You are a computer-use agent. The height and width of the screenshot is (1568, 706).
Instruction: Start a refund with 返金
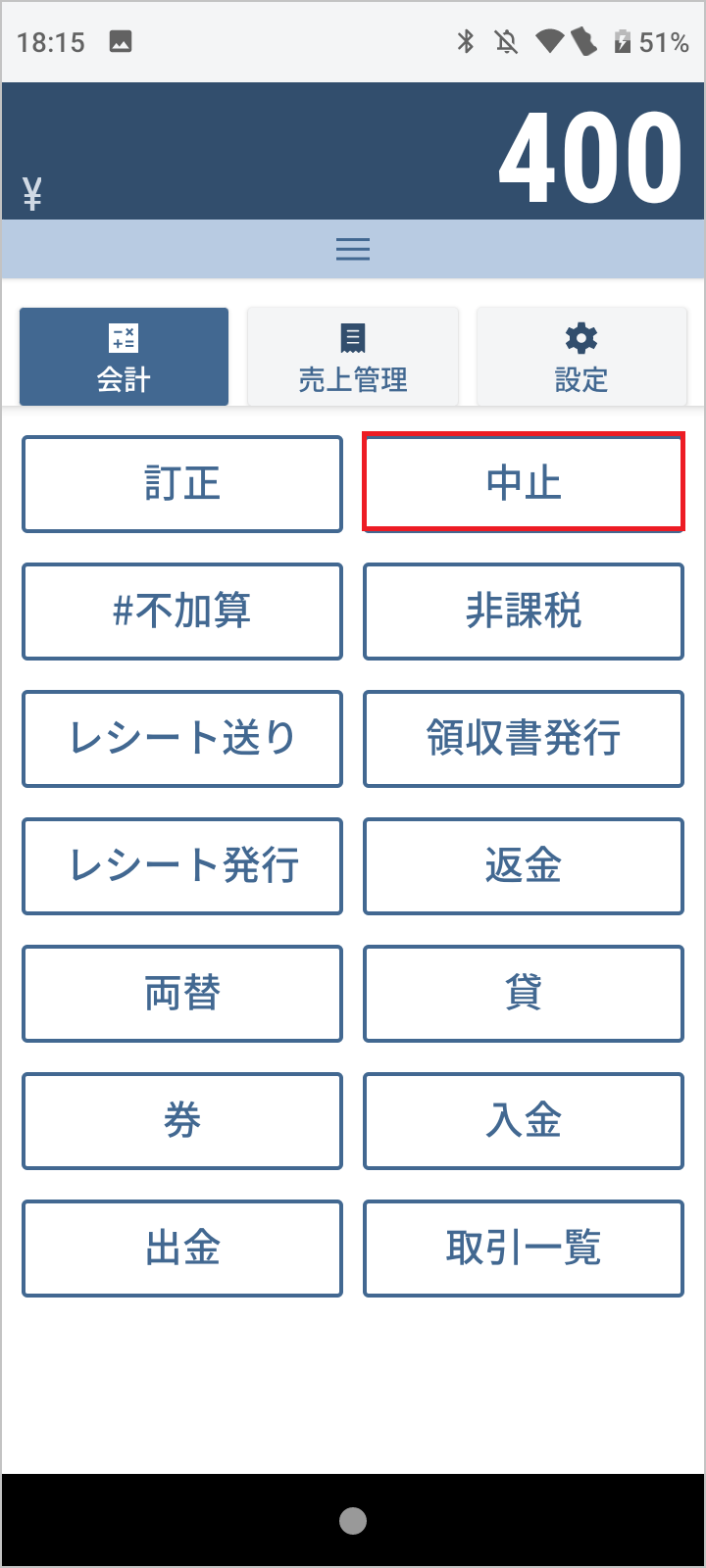point(524,866)
